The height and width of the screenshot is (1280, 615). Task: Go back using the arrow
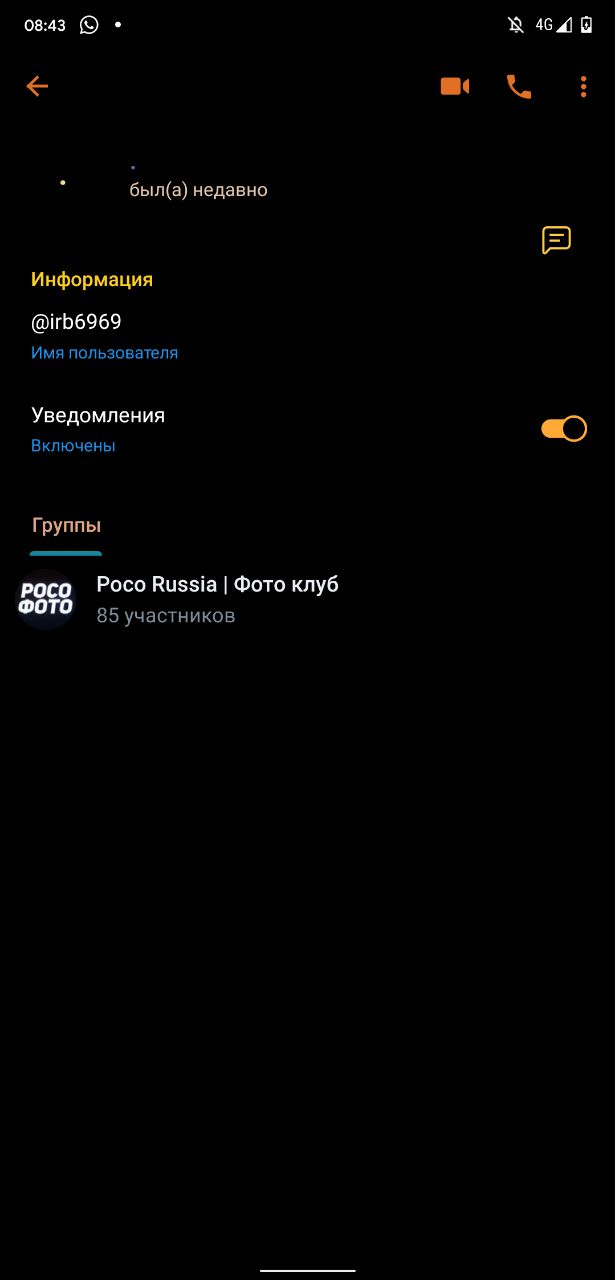[37, 86]
